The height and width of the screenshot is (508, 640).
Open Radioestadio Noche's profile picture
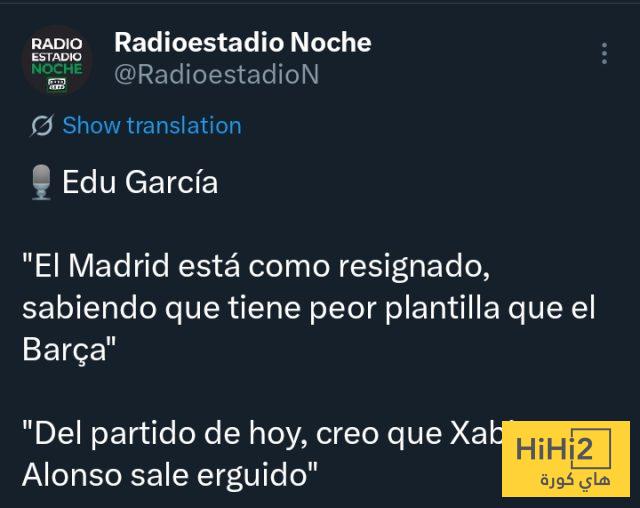57,60
